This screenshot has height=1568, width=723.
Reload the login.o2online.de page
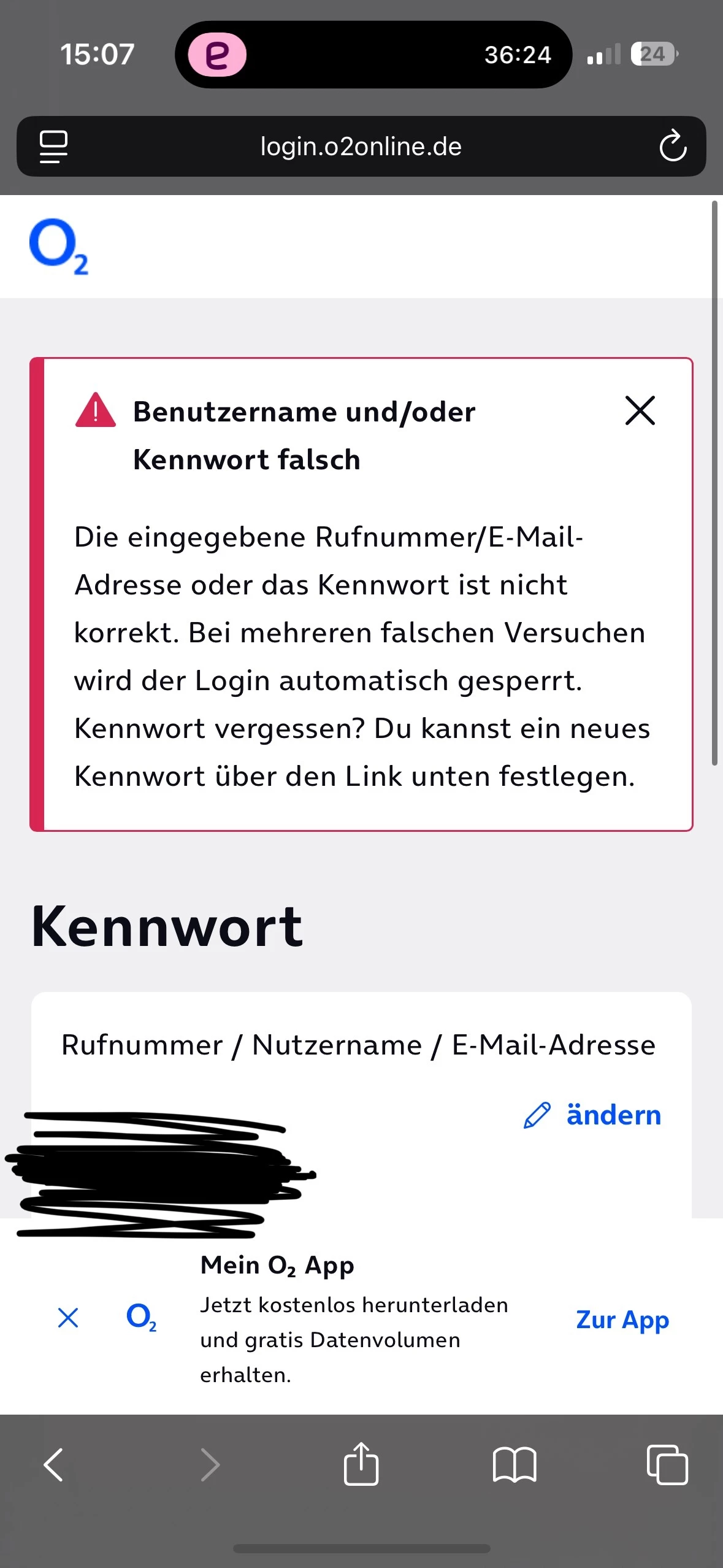tap(672, 147)
